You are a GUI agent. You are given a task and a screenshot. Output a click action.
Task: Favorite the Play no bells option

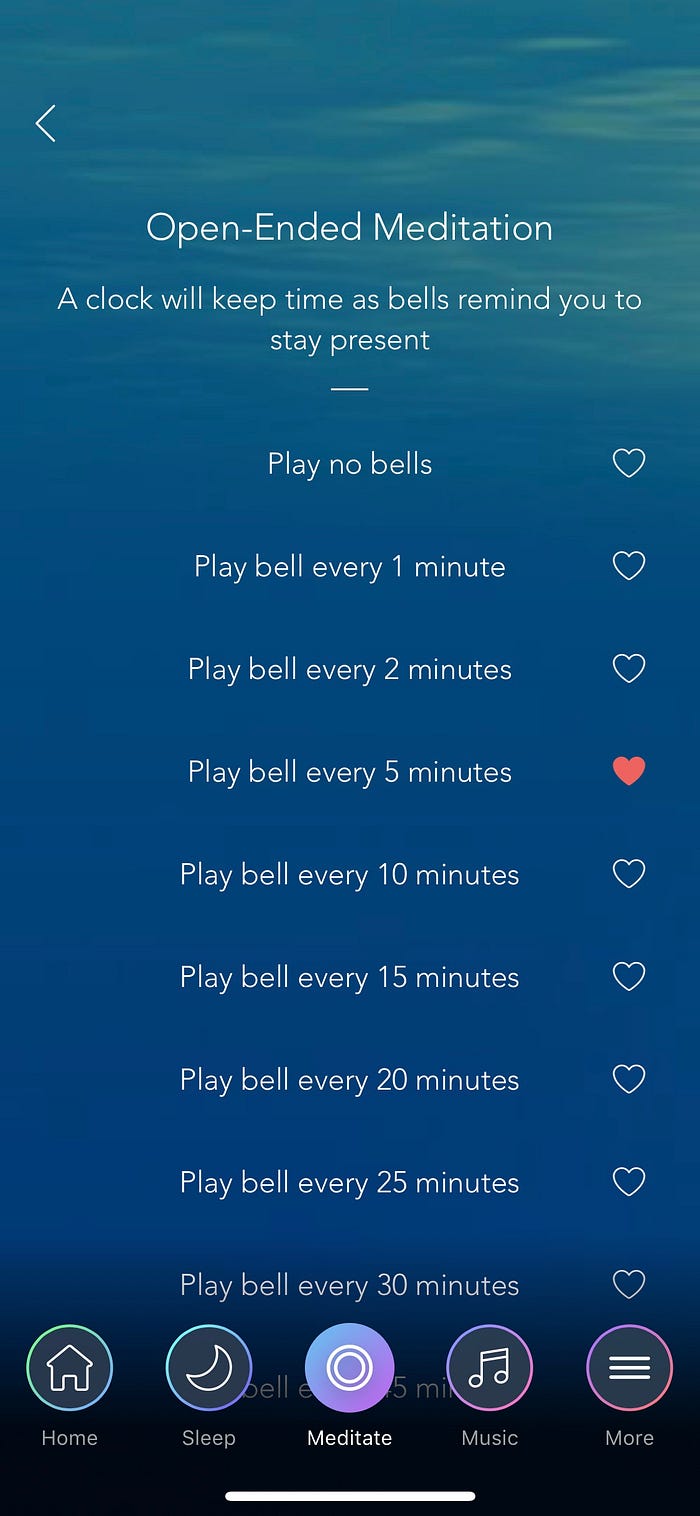pos(628,463)
